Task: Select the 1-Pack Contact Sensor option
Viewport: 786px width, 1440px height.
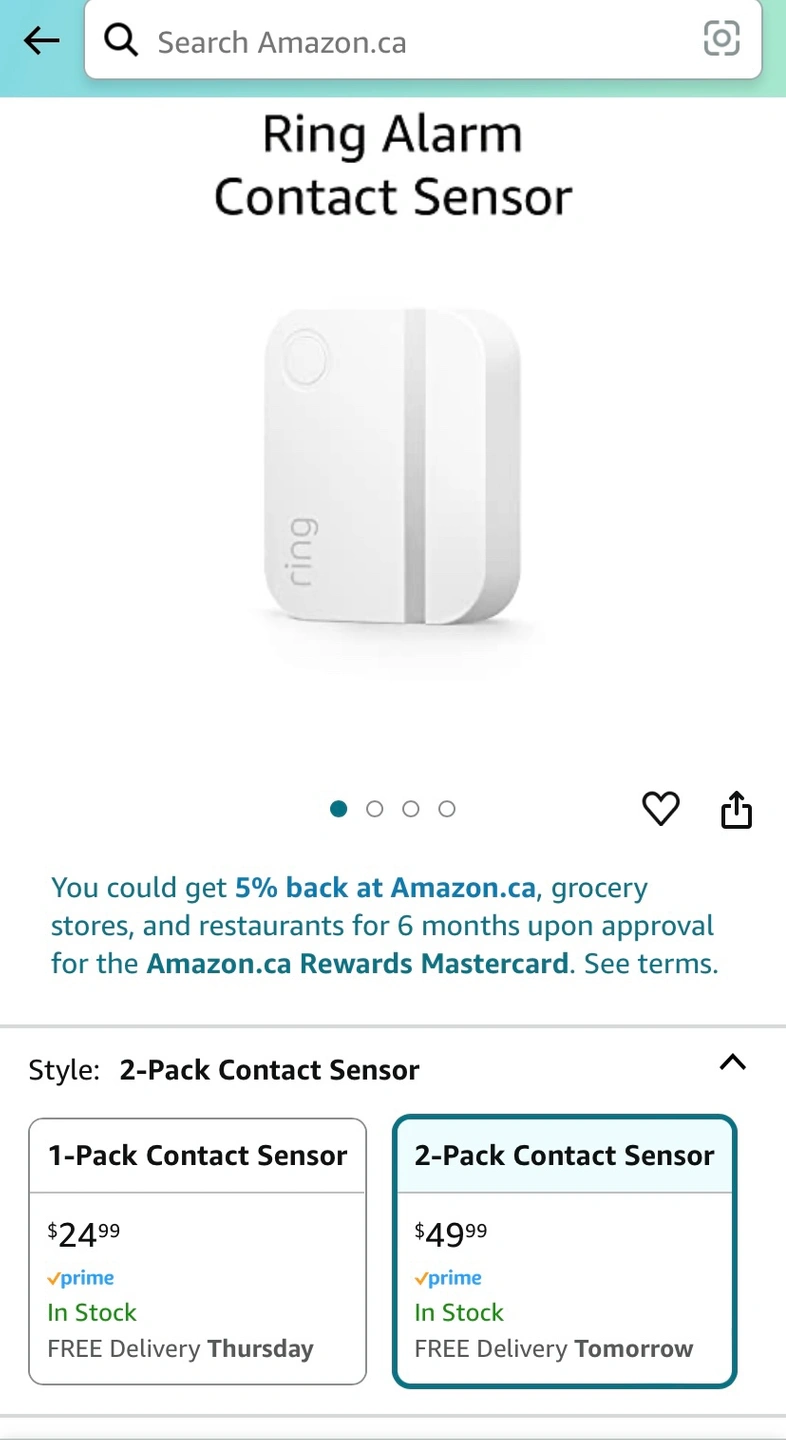Action: coord(198,1250)
